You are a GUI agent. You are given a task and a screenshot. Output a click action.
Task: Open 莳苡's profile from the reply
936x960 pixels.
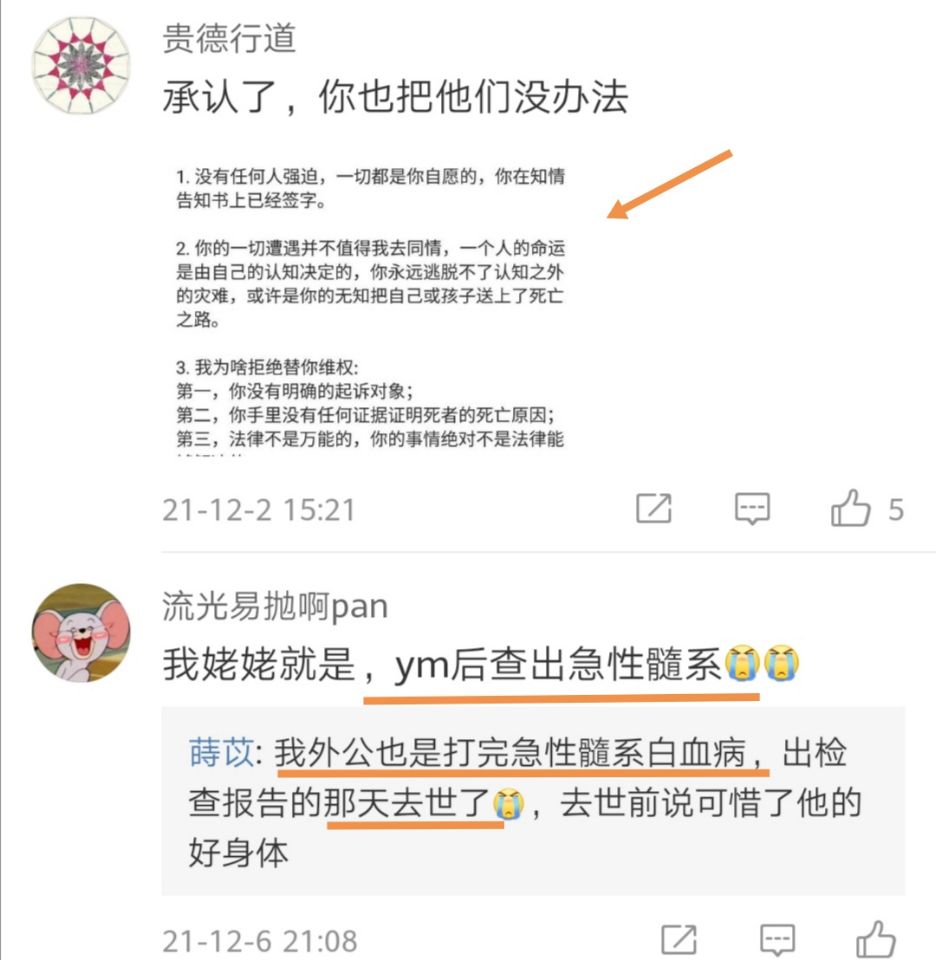(x=220, y=752)
